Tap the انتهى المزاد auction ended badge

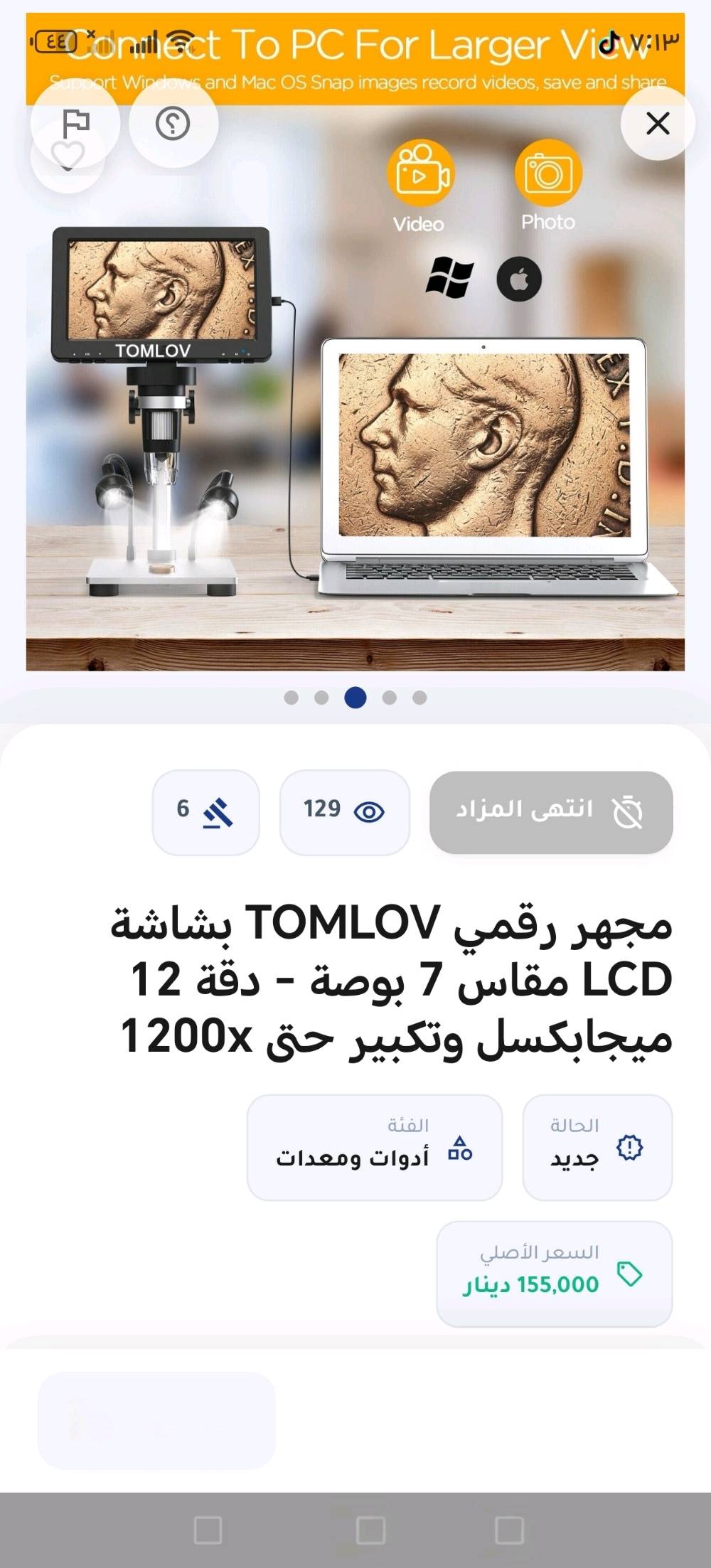click(553, 812)
